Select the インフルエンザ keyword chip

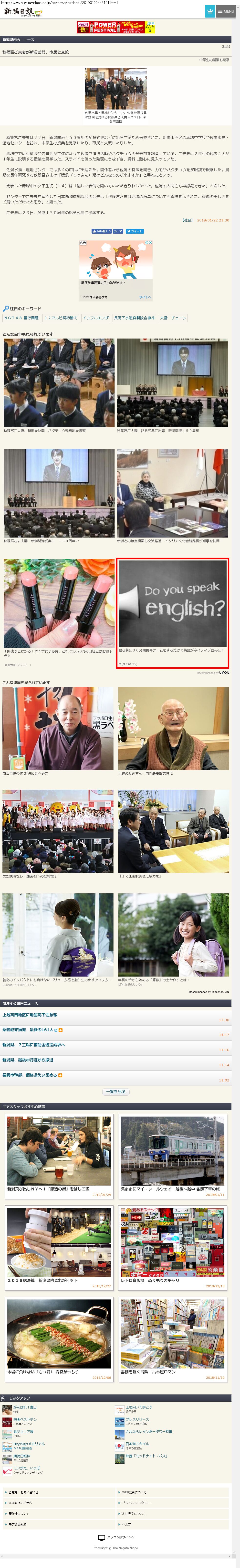pyautogui.click(x=96, y=318)
